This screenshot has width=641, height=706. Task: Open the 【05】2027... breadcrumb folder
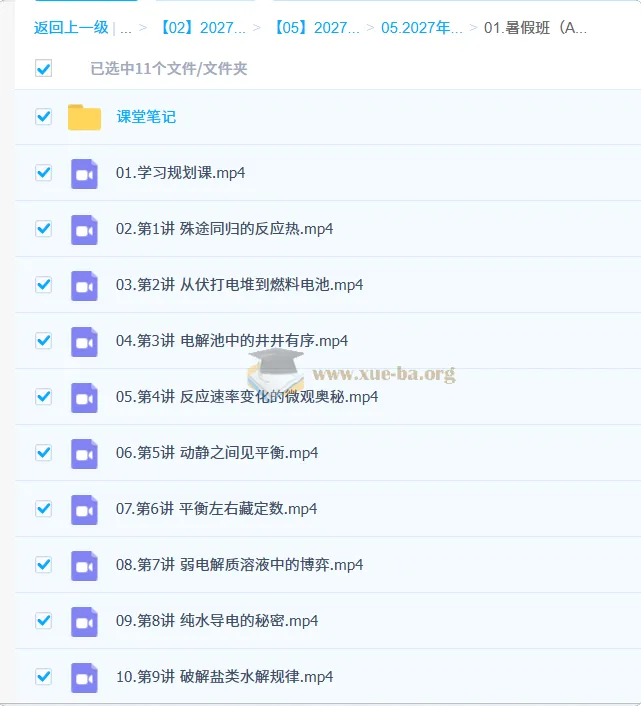coord(317,28)
